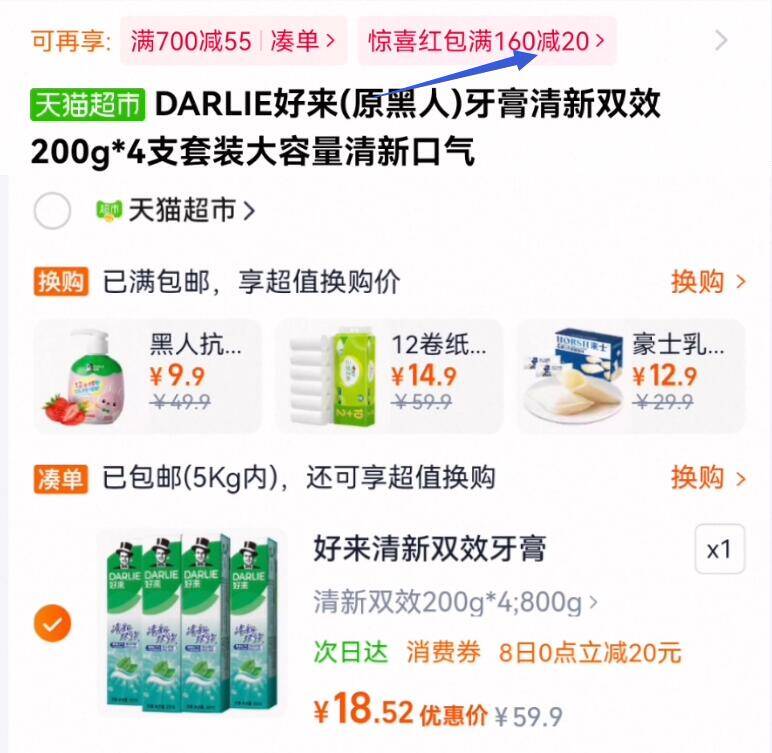772x753 pixels.
Task: Open the 天猫超市 store page
Action: click(180, 211)
